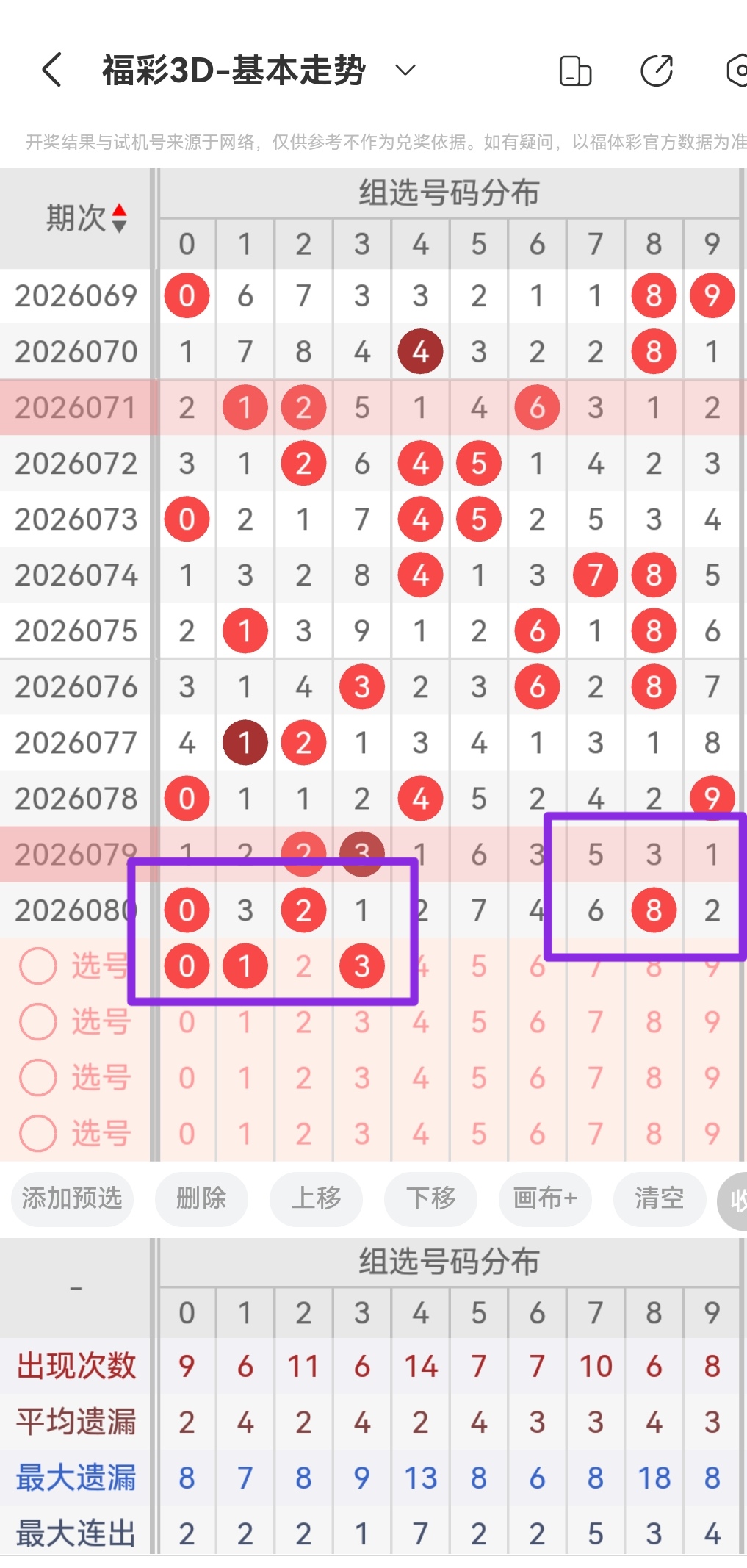Select the last 选号 radio circle
The width and height of the screenshot is (747, 1568).
click(37, 1134)
